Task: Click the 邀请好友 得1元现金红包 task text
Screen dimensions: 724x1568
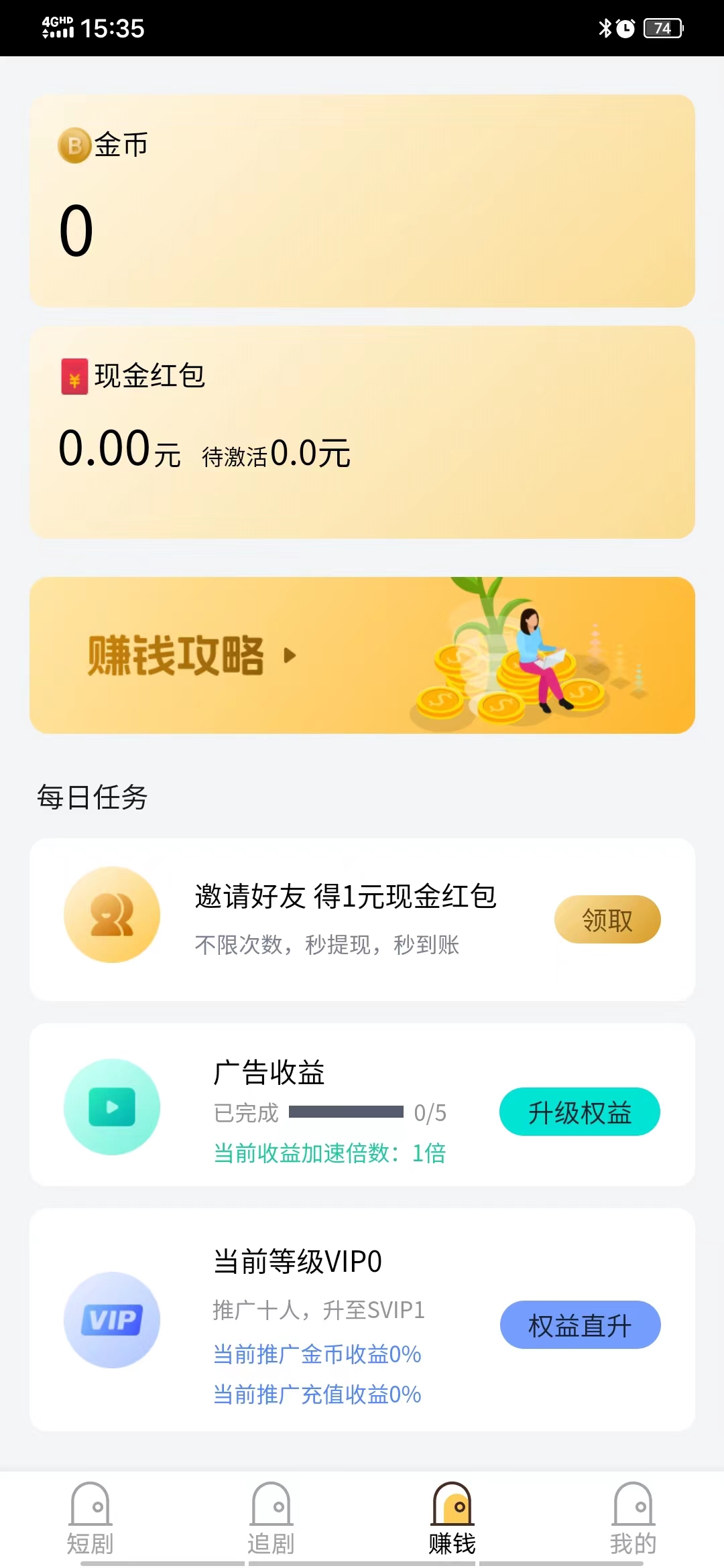Action: coord(345,898)
